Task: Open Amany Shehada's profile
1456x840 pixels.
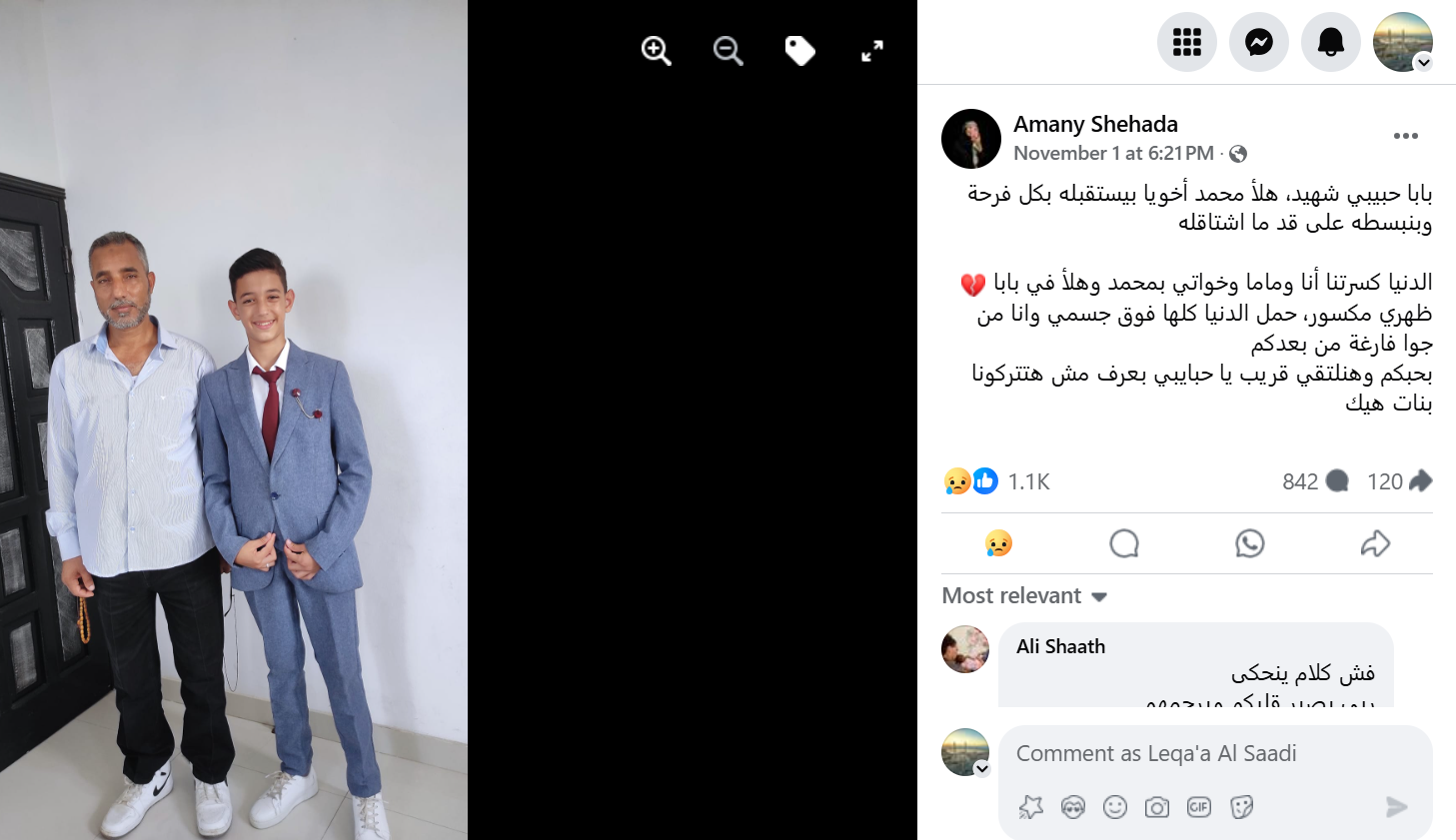Action: [x=1095, y=124]
